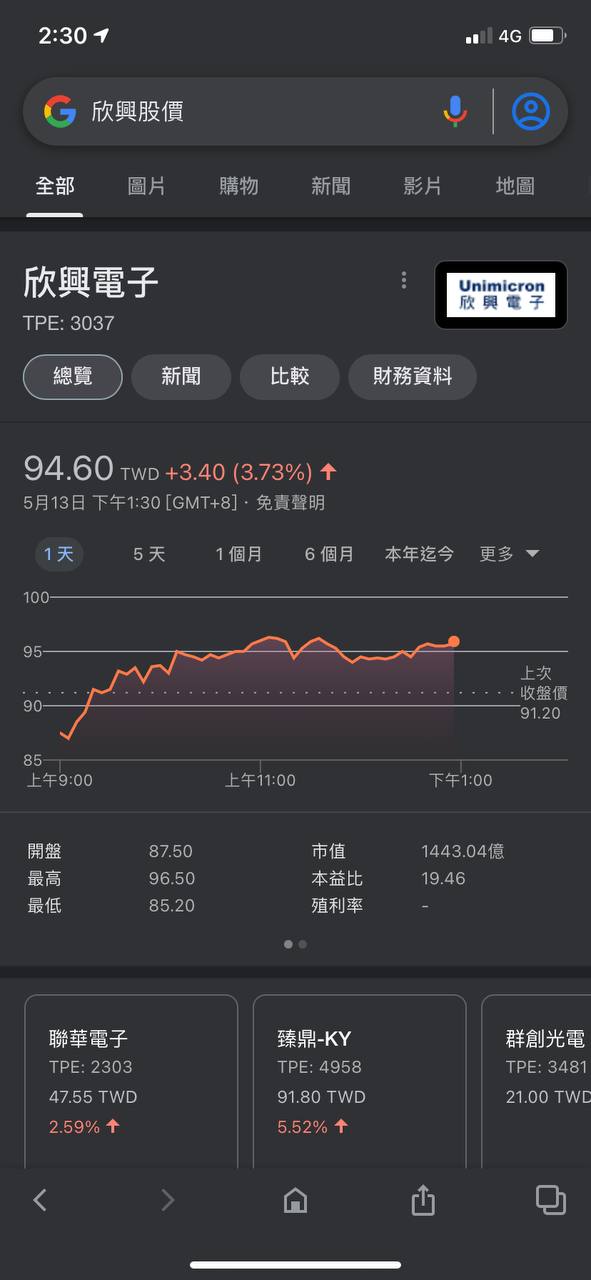Switch to the 影片 tab

point(423,186)
